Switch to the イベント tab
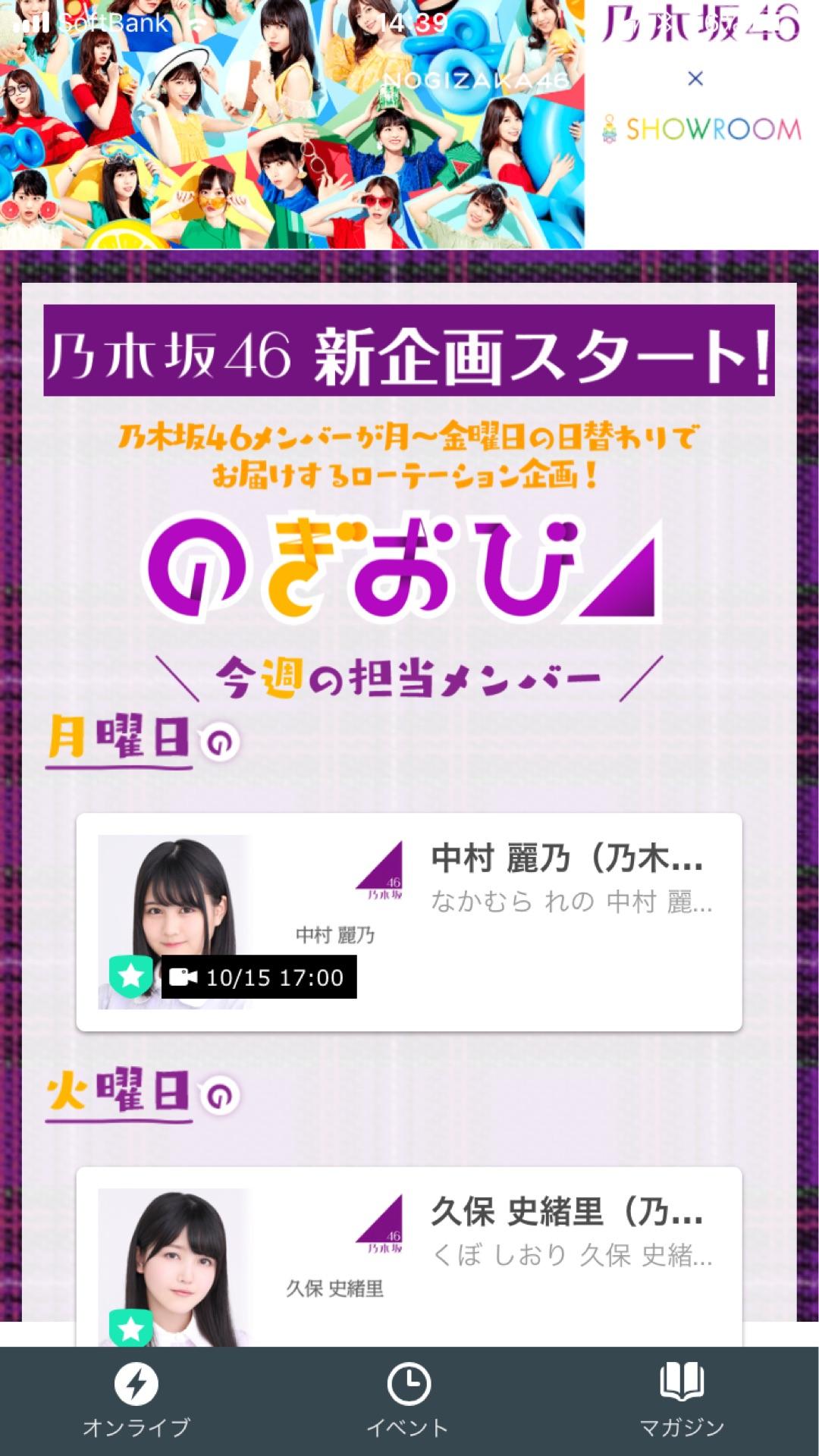The width and height of the screenshot is (819, 1456). click(409, 1401)
